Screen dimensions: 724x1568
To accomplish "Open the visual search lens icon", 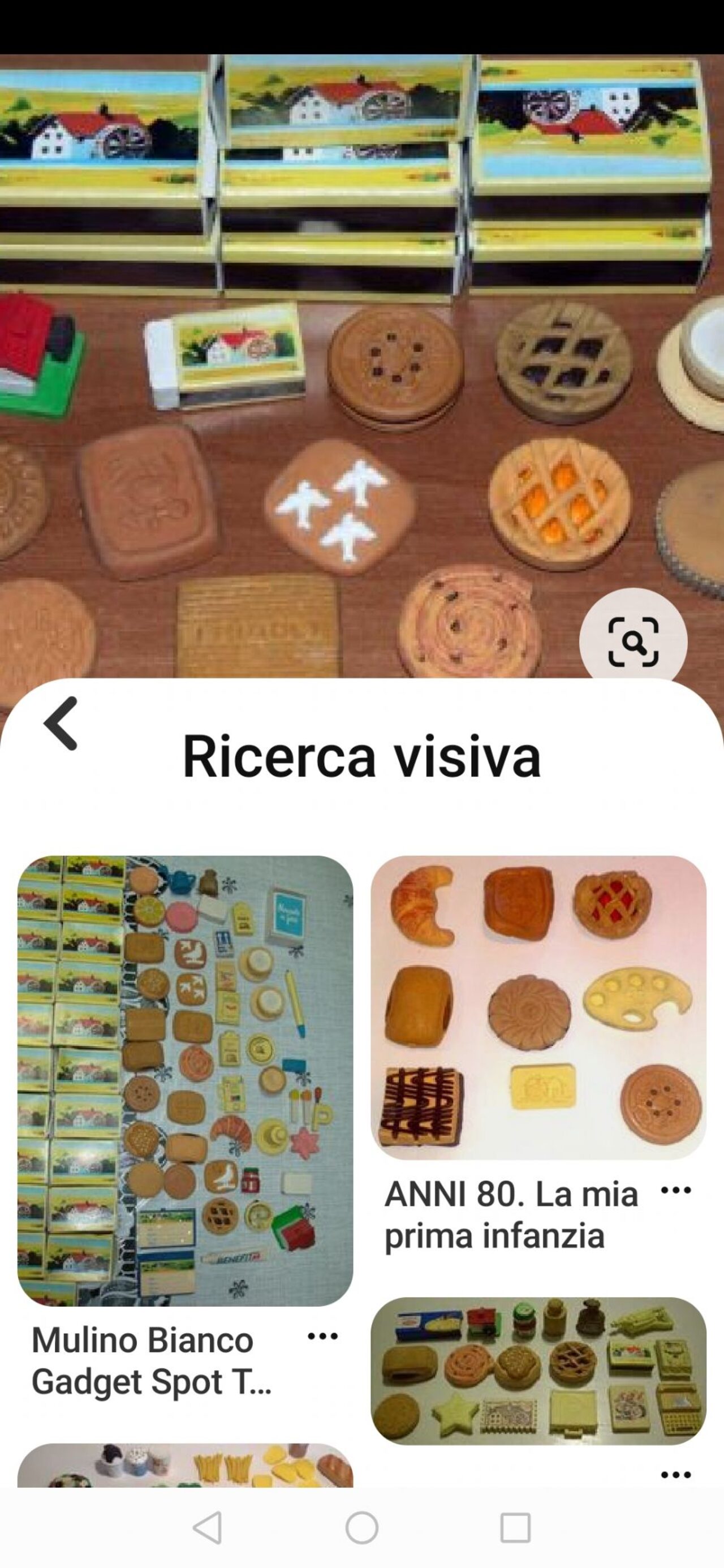I will [633, 641].
